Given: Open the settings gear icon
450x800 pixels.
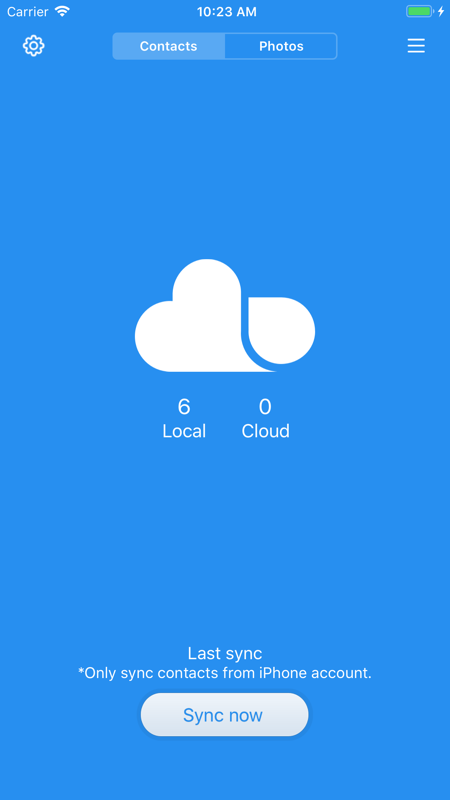Looking at the screenshot, I should coord(34,46).
